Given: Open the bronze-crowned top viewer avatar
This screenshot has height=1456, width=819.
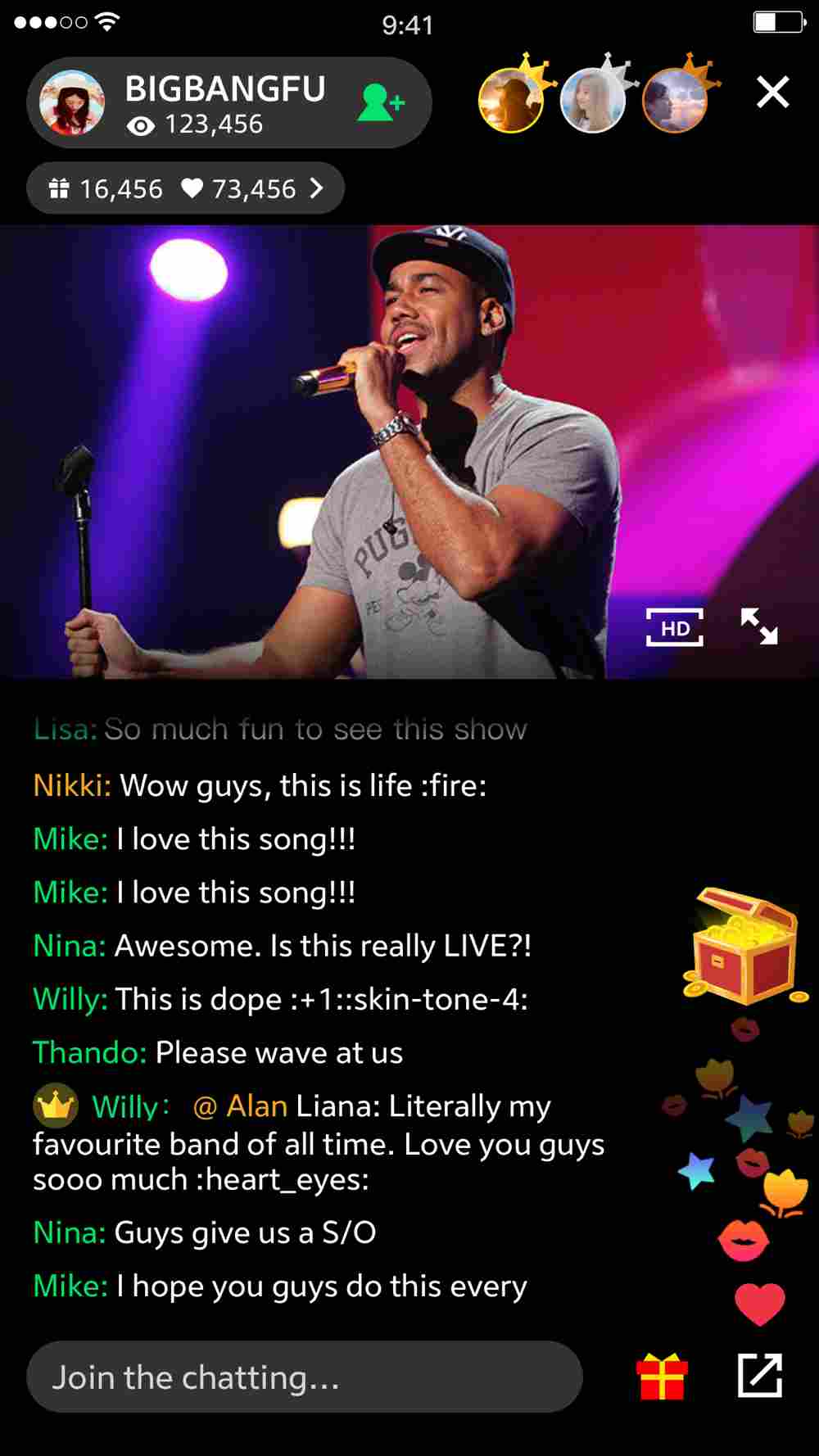Looking at the screenshot, I should 675,100.
